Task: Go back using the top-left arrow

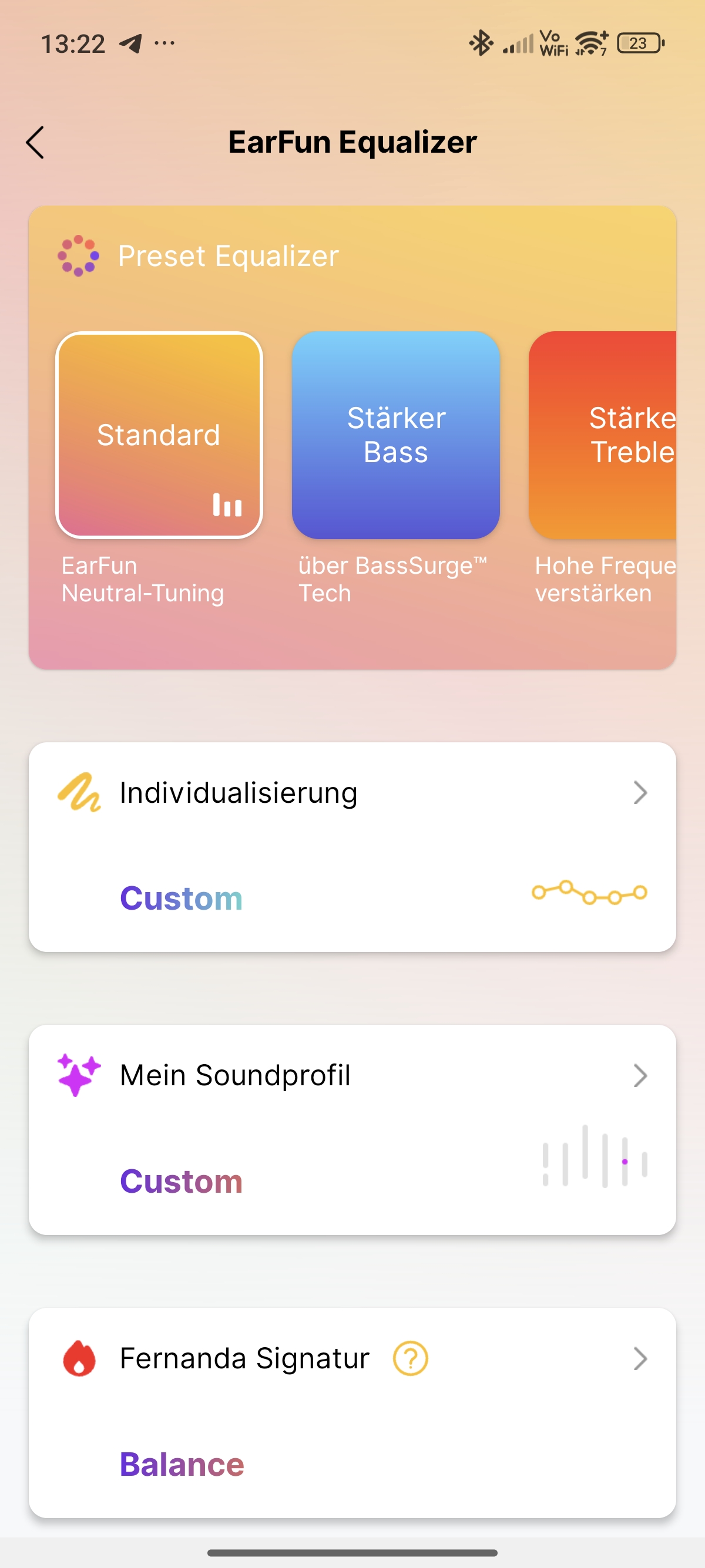Action: [35, 143]
